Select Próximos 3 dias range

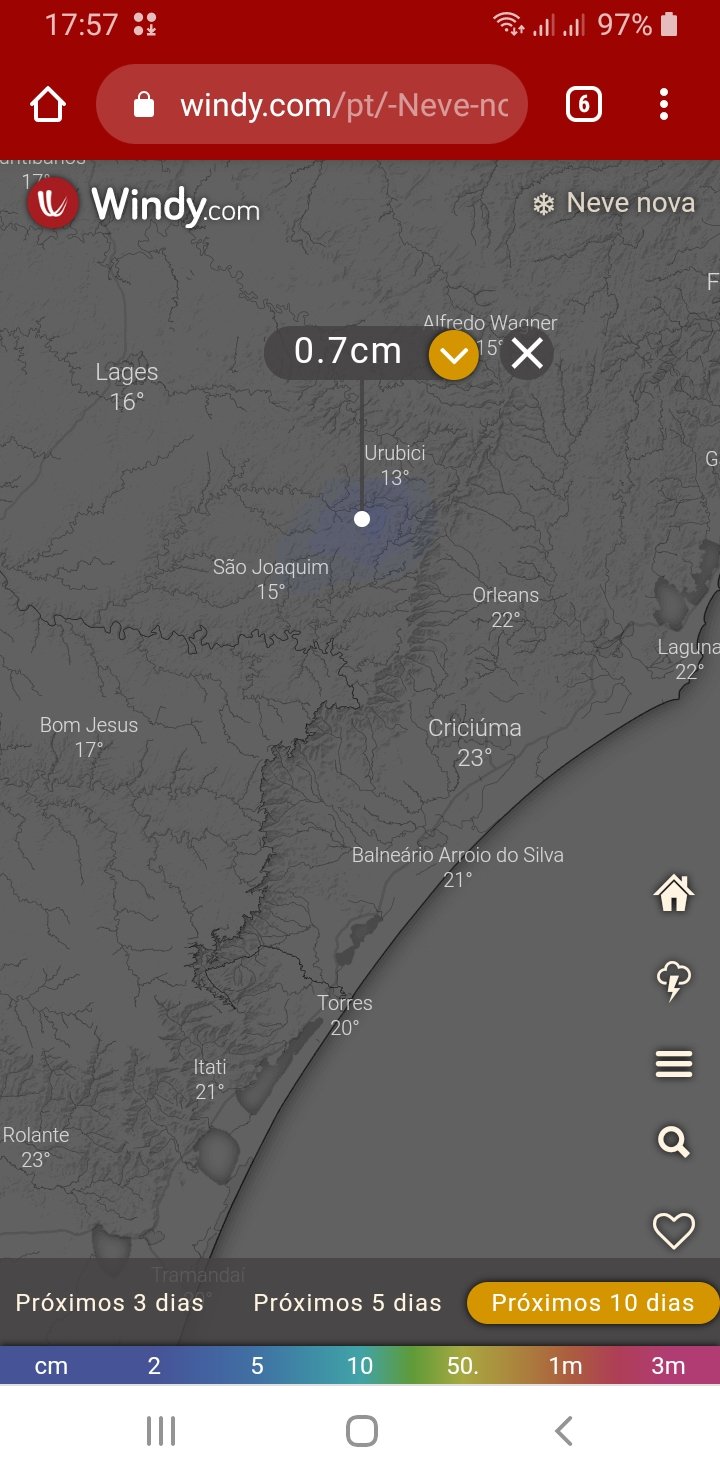110,1303
